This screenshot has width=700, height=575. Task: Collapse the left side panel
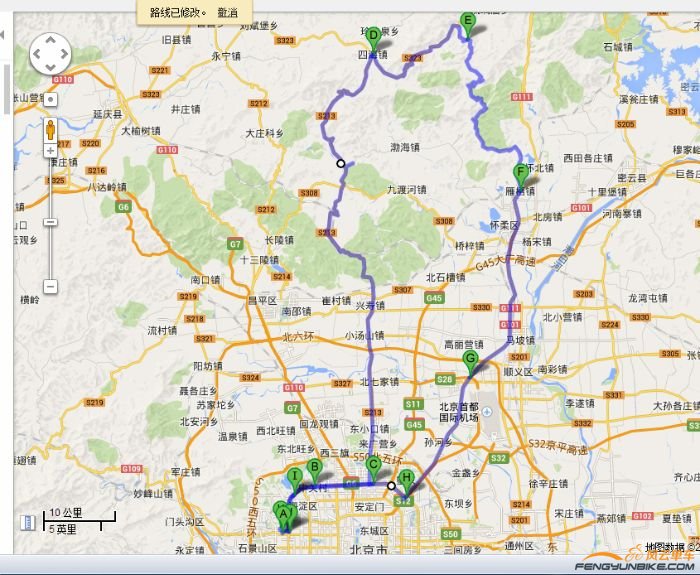(x=5, y=35)
